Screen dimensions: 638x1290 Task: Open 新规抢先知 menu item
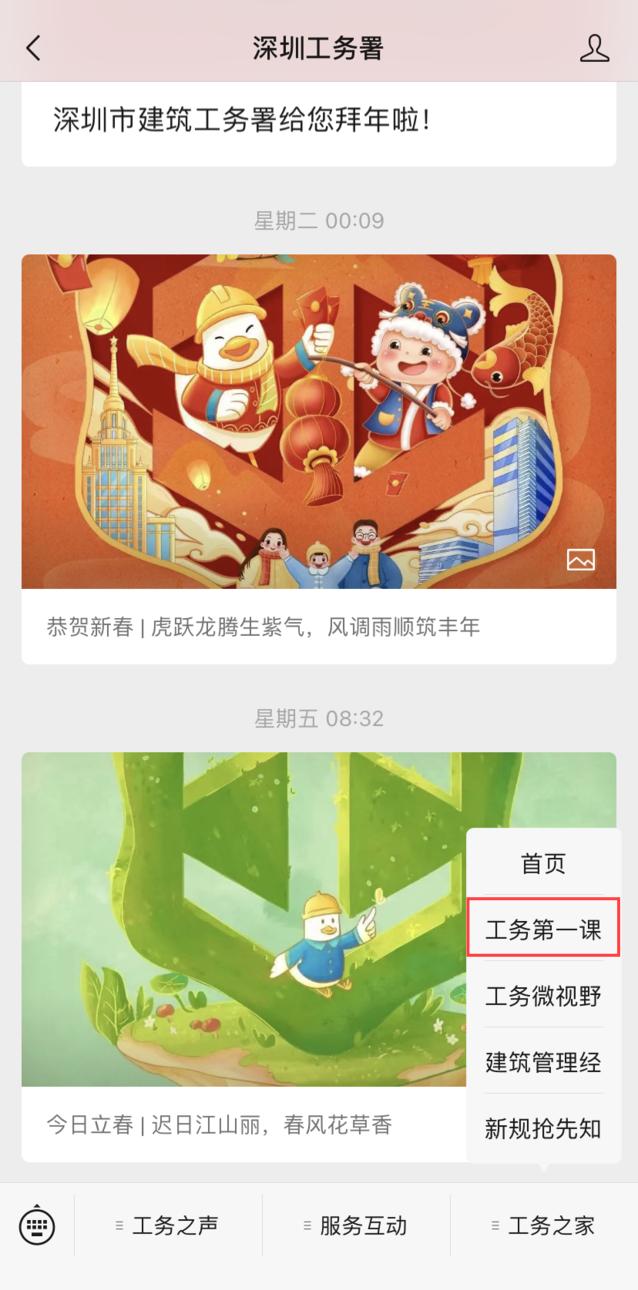[x=543, y=1129]
